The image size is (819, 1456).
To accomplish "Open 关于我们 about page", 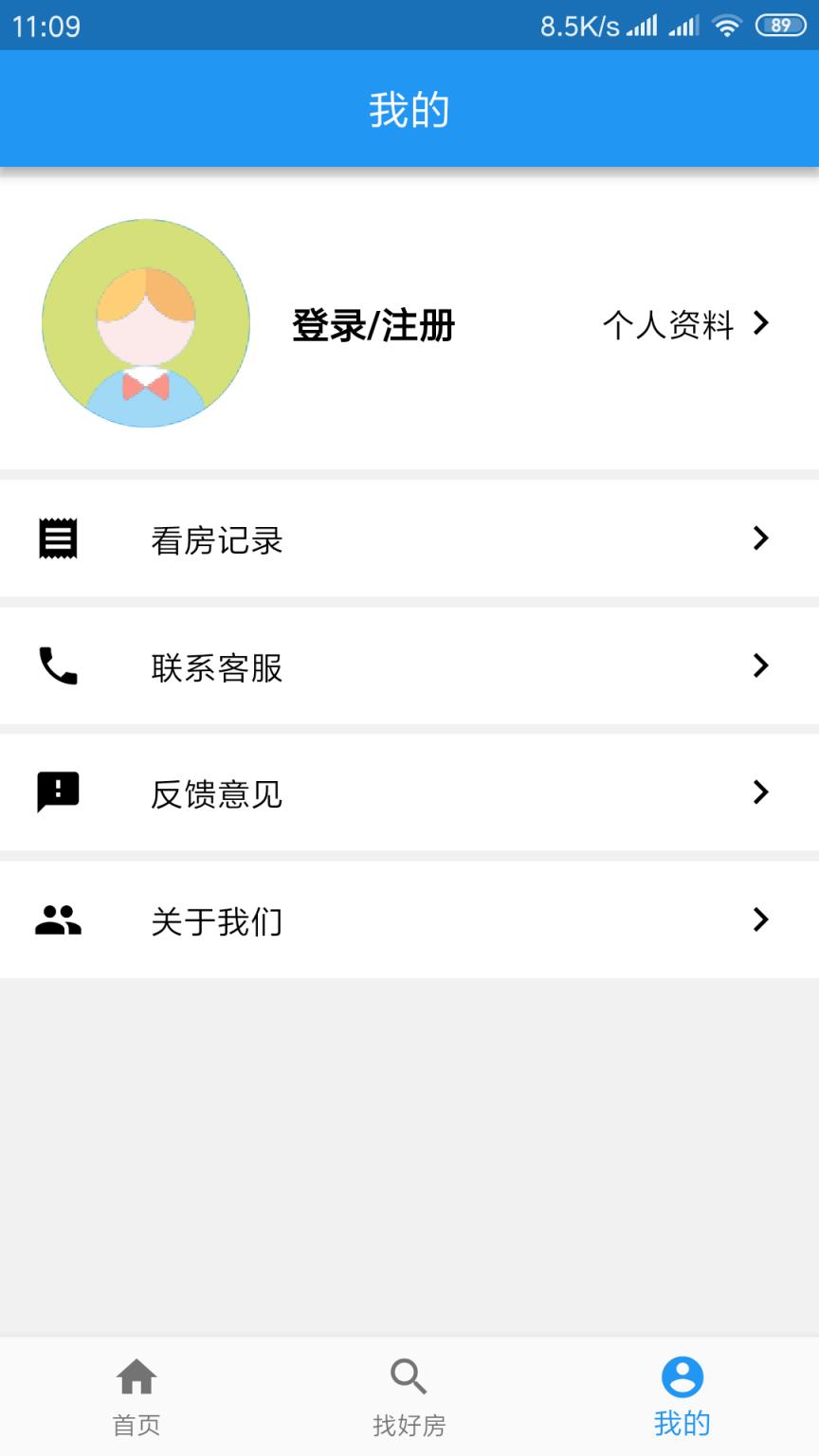I will pos(409,920).
